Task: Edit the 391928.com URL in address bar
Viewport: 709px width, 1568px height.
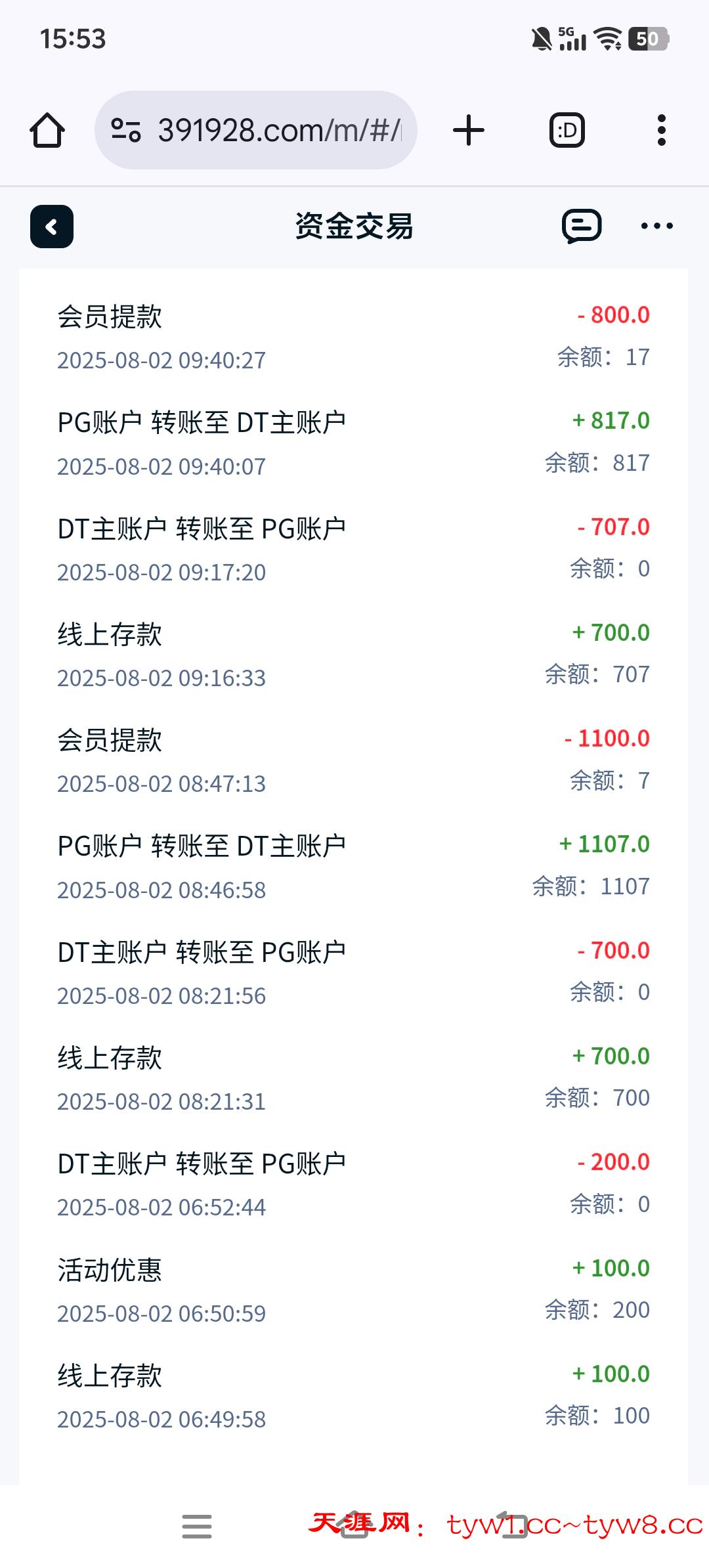Action: 279,130
